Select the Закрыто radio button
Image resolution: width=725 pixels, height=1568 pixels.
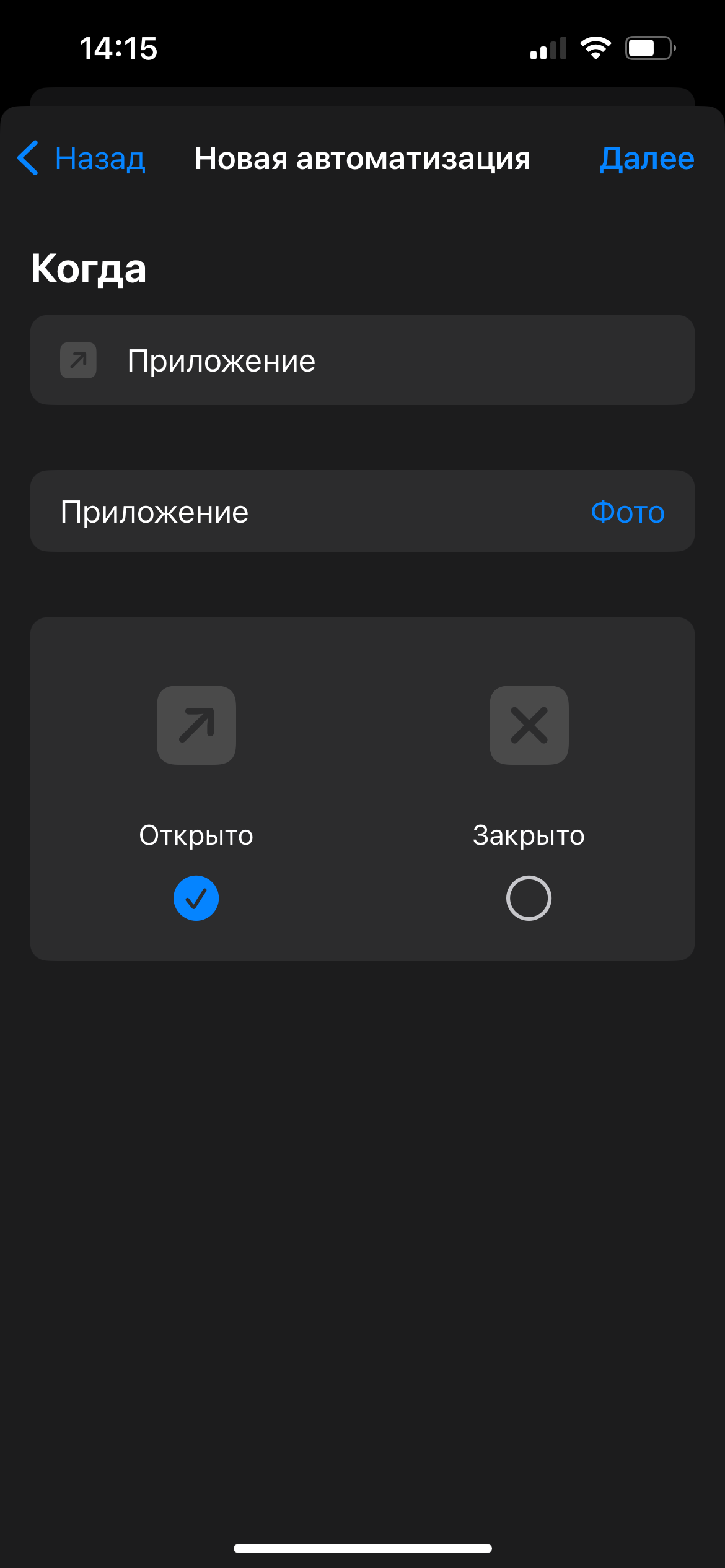(x=529, y=898)
